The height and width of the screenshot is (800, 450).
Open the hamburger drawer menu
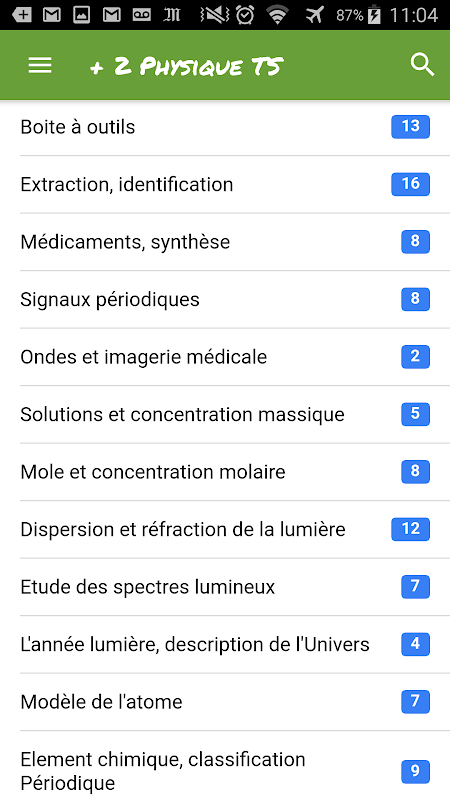[40, 65]
